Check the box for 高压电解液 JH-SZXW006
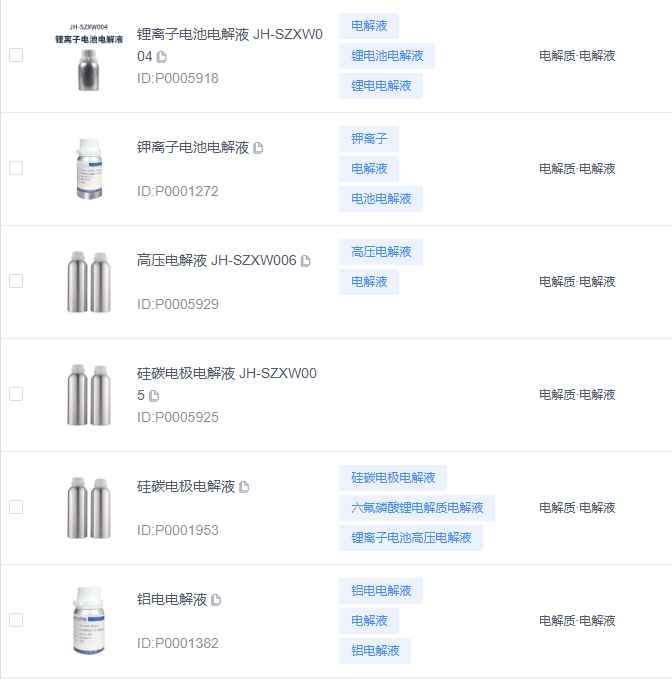Viewport: 672px width, 679px height. point(16,281)
